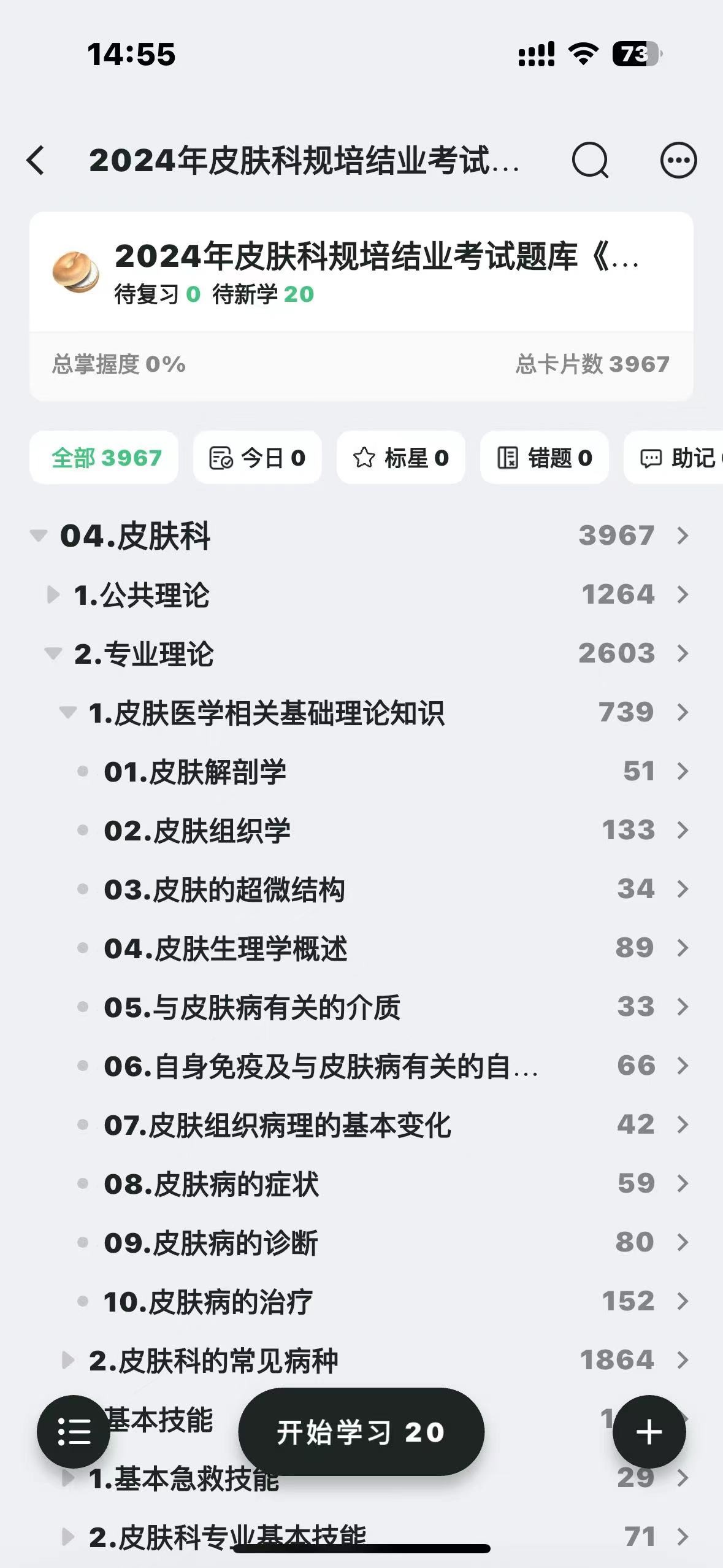Tap the plus floating button

point(649,1432)
